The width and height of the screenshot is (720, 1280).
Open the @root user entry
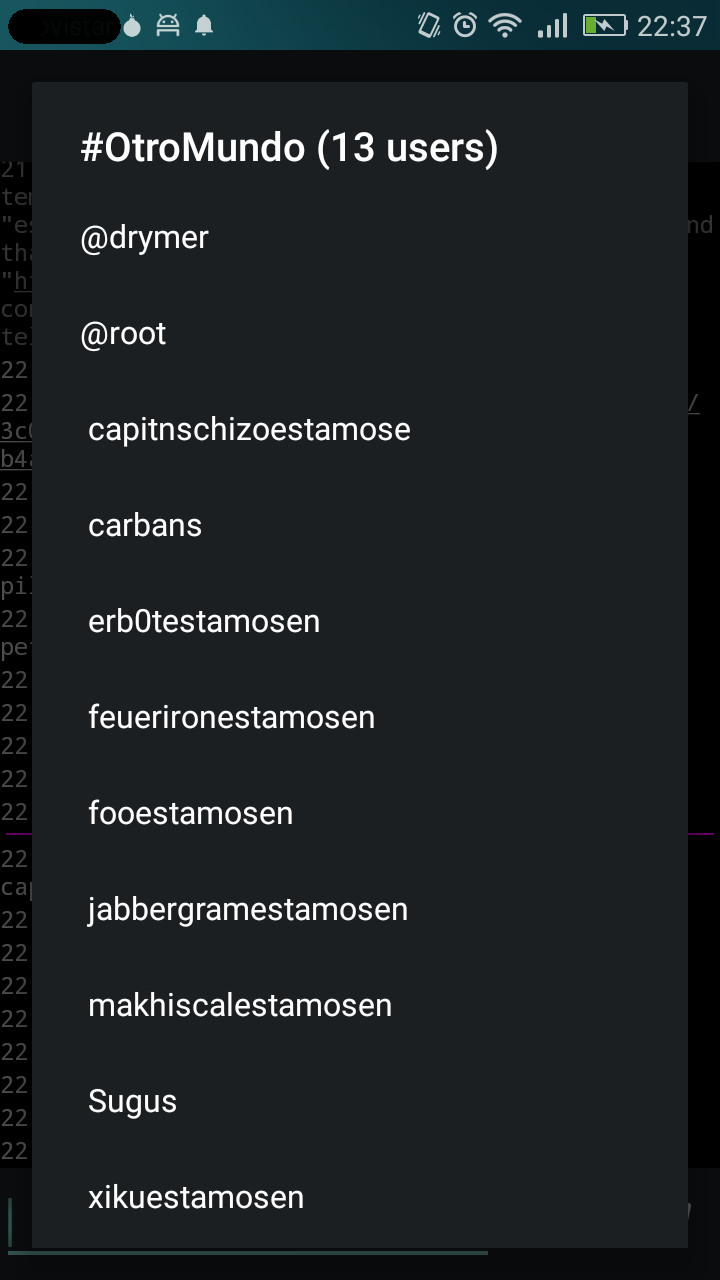pyautogui.click(x=360, y=334)
